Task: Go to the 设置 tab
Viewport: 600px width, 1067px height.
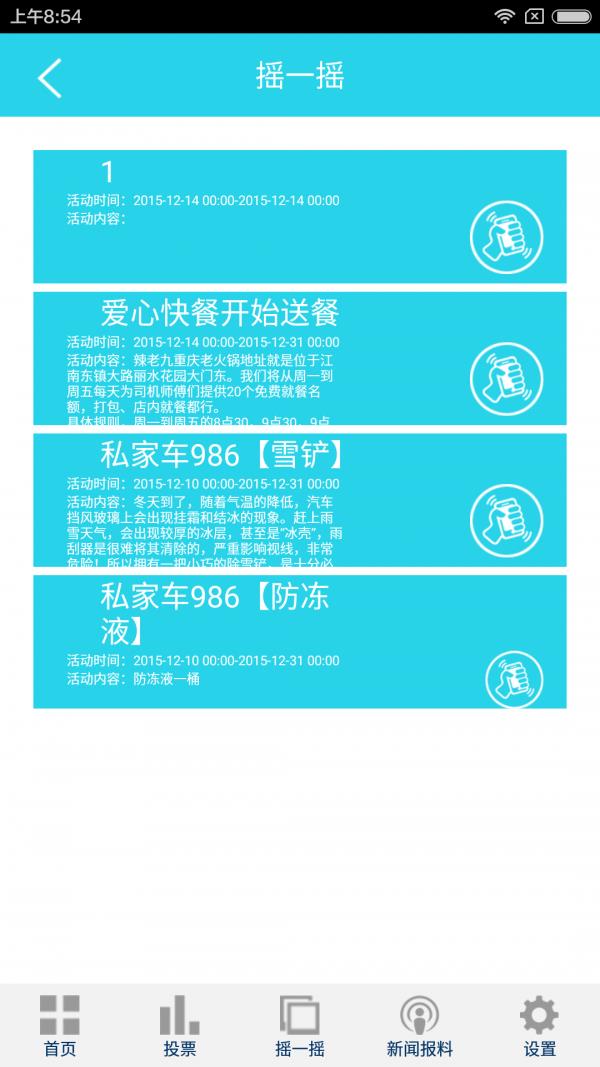Action: coord(540,1026)
